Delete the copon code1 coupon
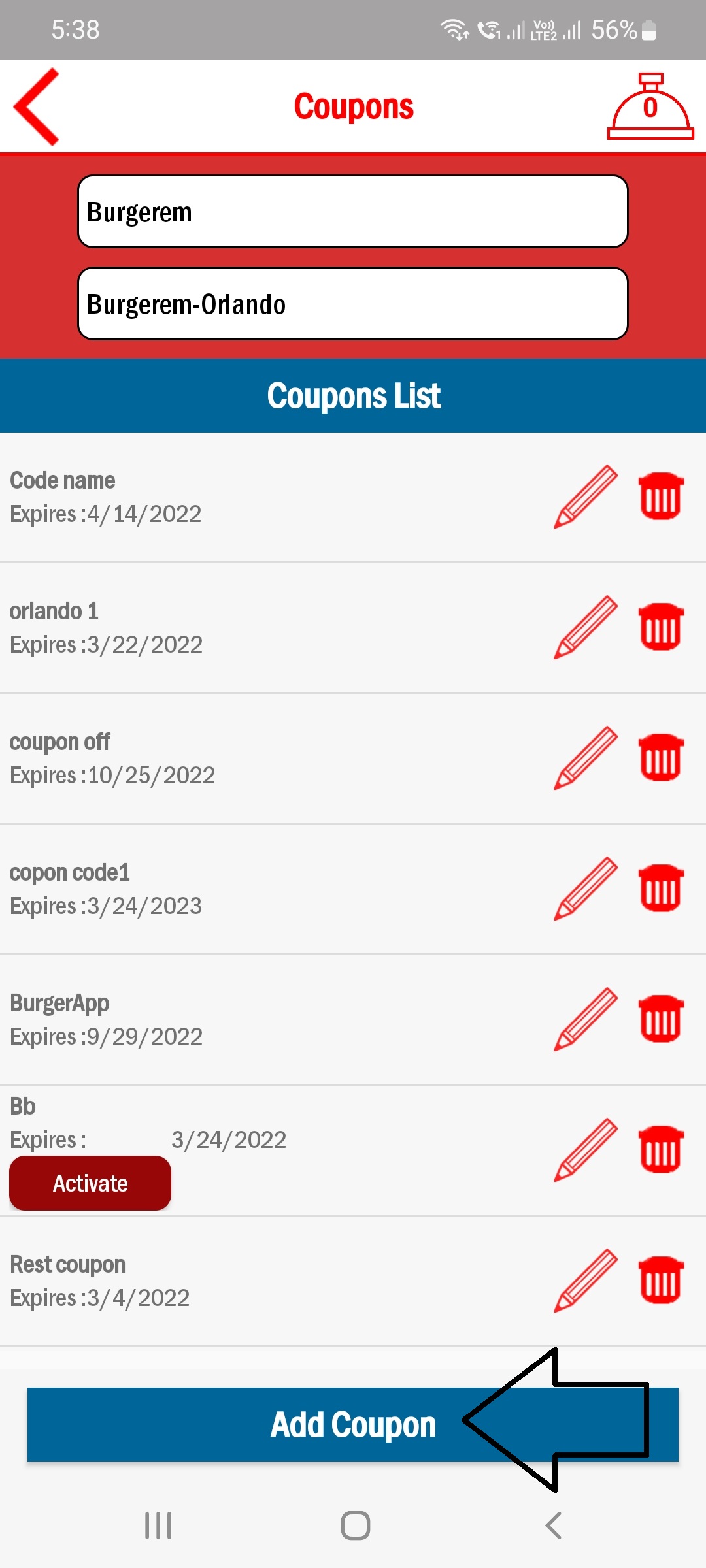 pyautogui.click(x=660, y=889)
